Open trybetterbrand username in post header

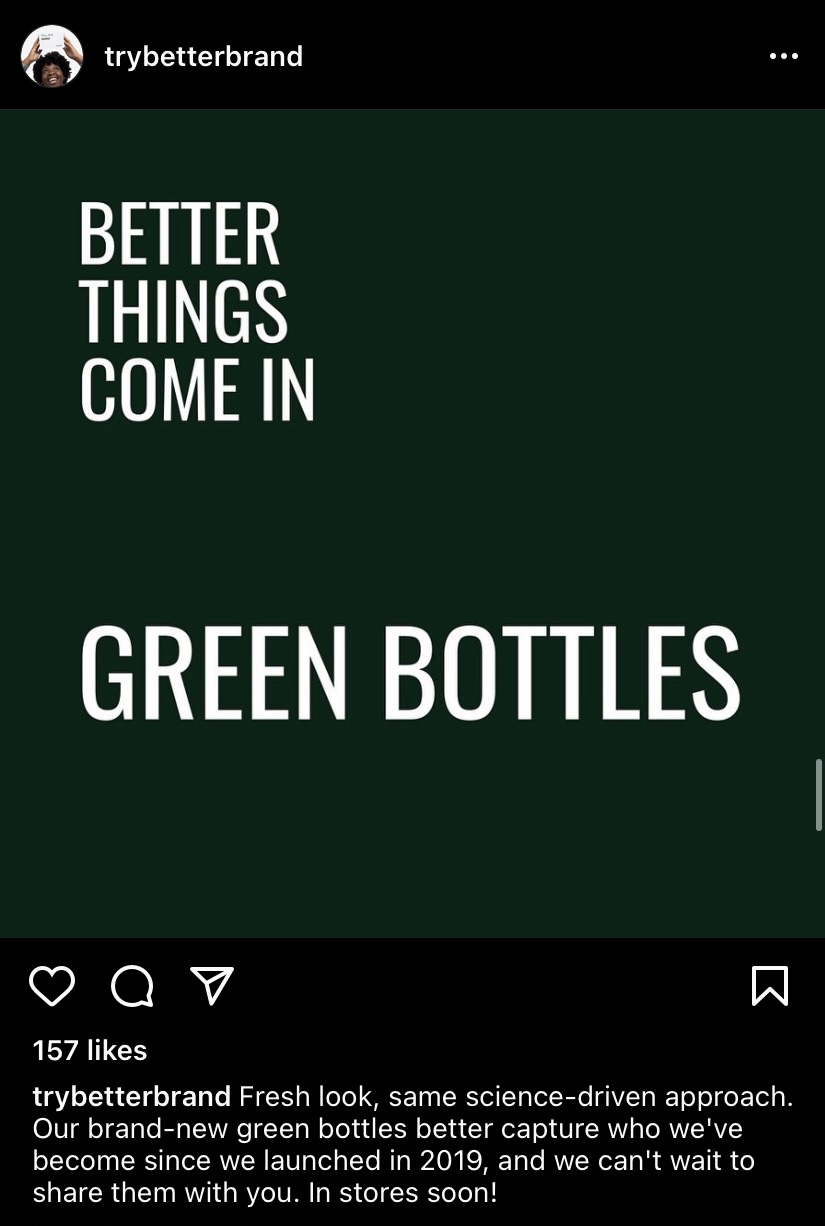[x=203, y=57]
